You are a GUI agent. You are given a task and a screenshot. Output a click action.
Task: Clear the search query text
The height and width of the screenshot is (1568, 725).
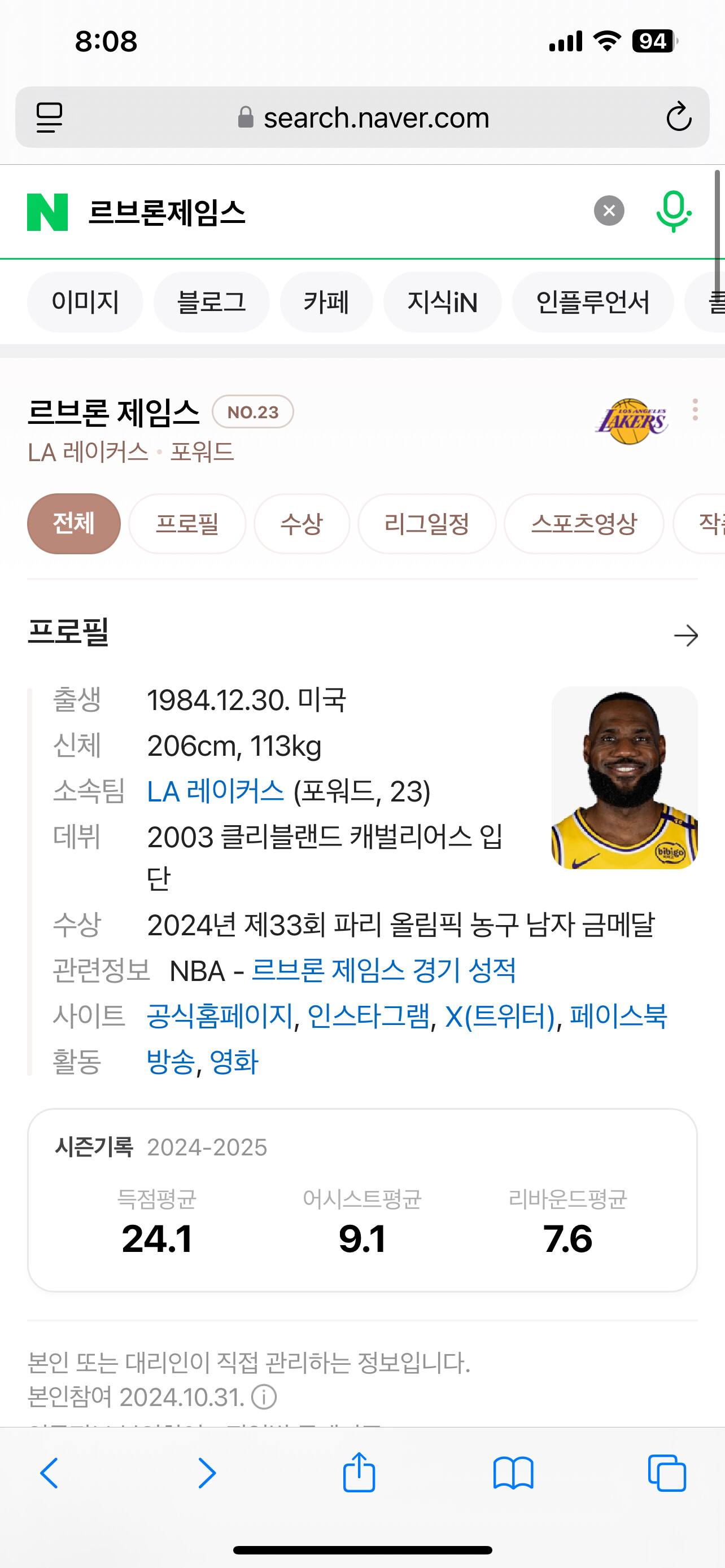point(609,211)
